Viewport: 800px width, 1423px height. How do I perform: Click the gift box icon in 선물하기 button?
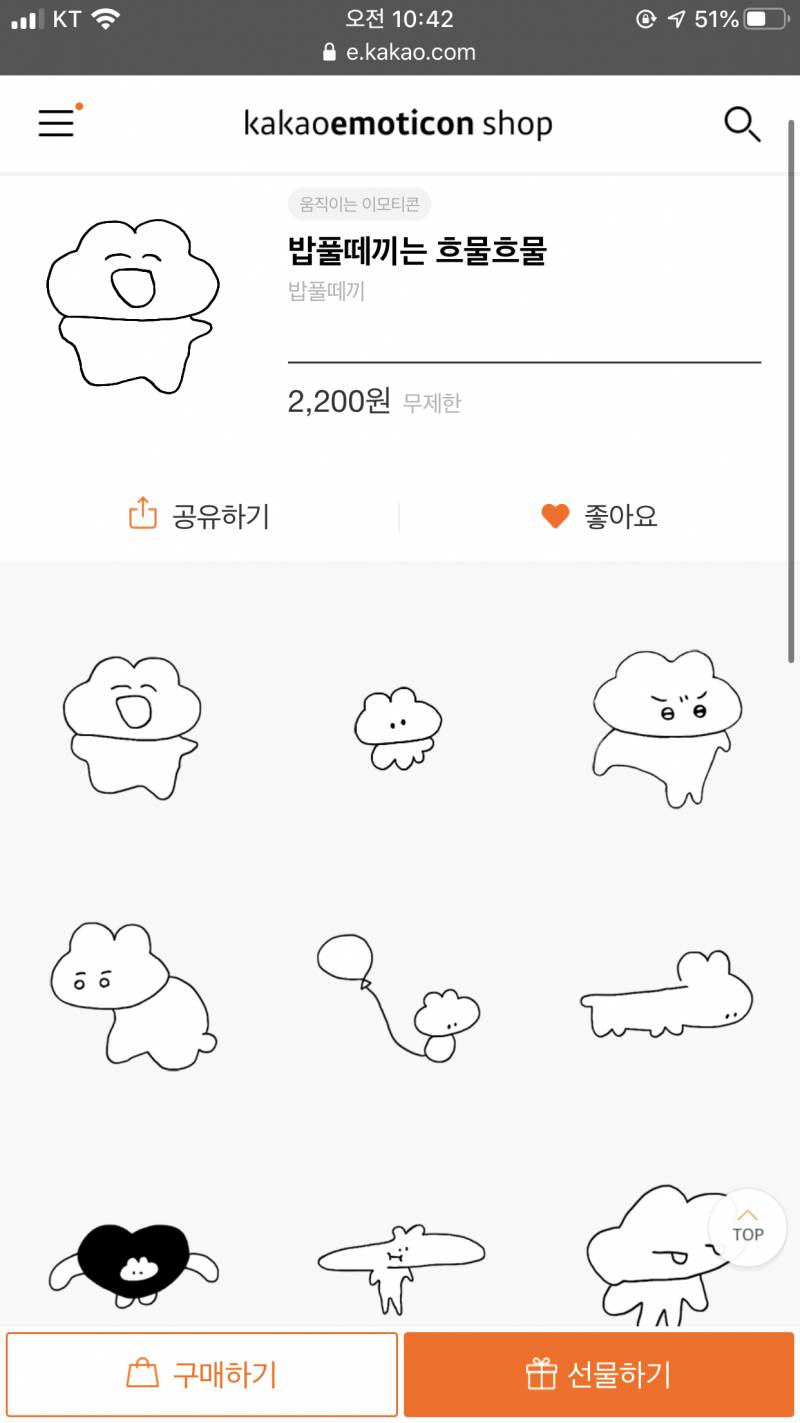point(541,1373)
